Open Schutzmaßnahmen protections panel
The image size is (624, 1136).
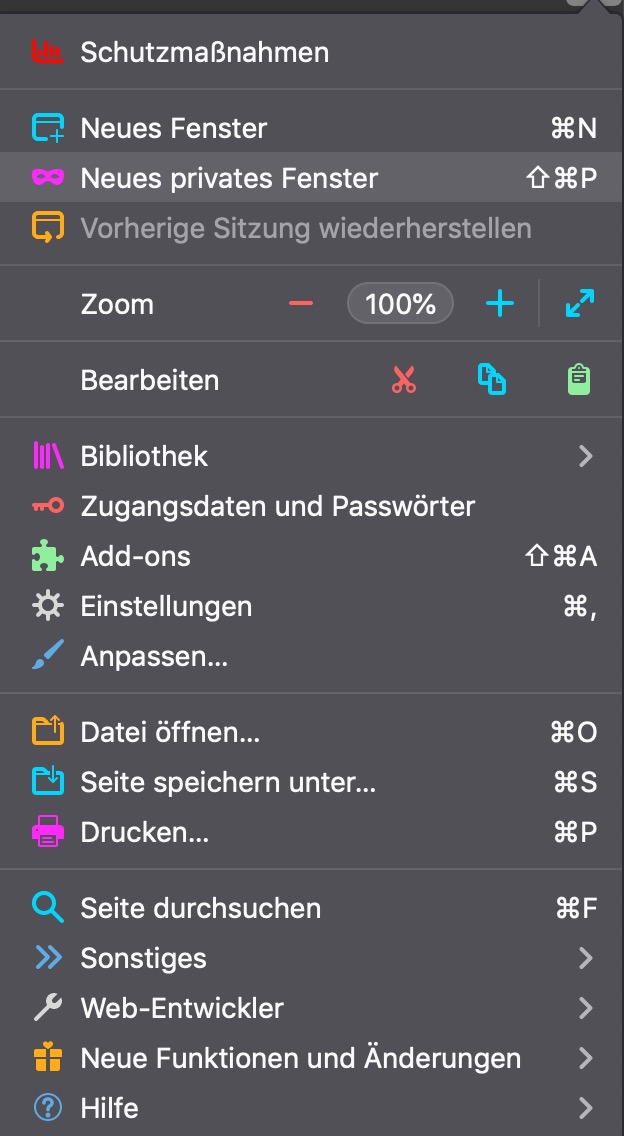click(204, 52)
